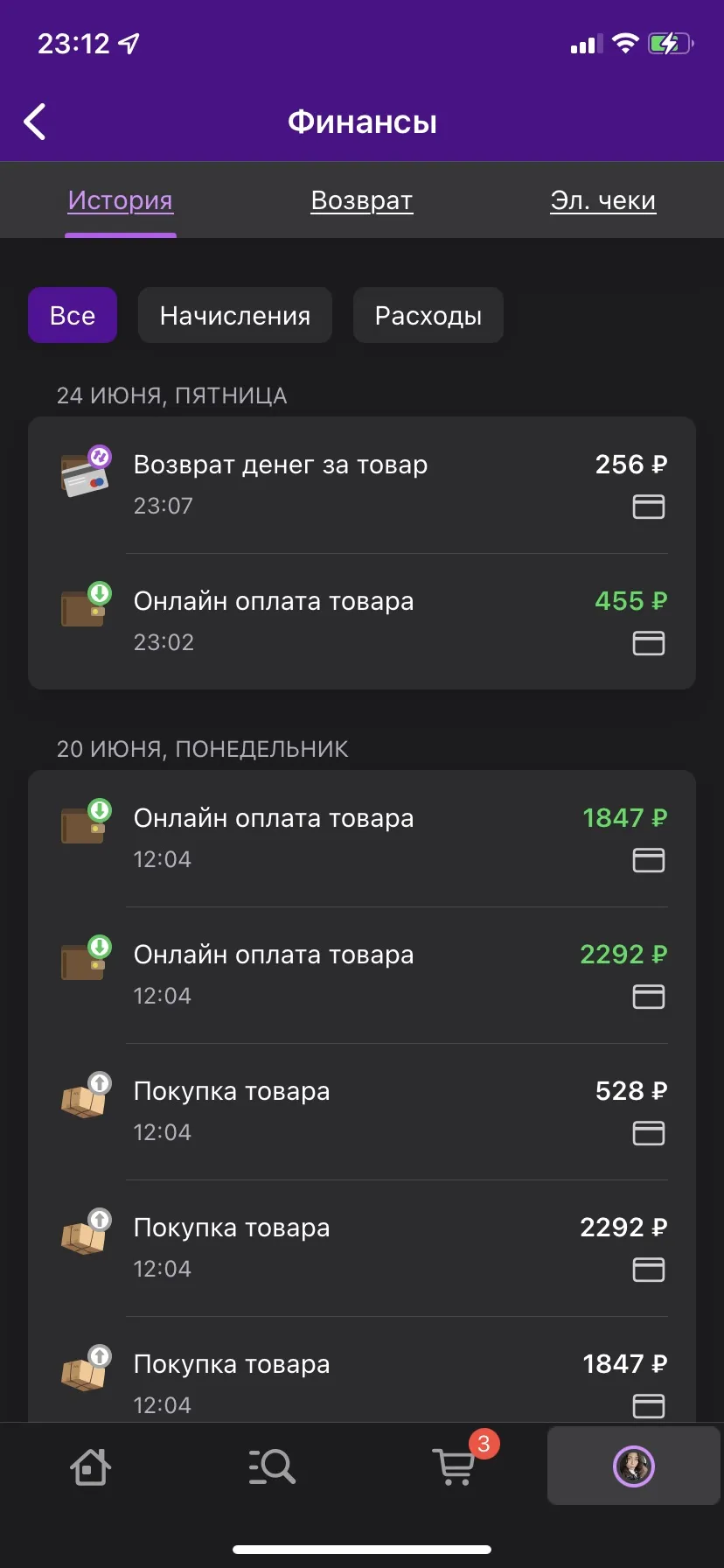The width and height of the screenshot is (724, 1568).
Task: Switch to the Возврат tab
Action: click(x=362, y=200)
